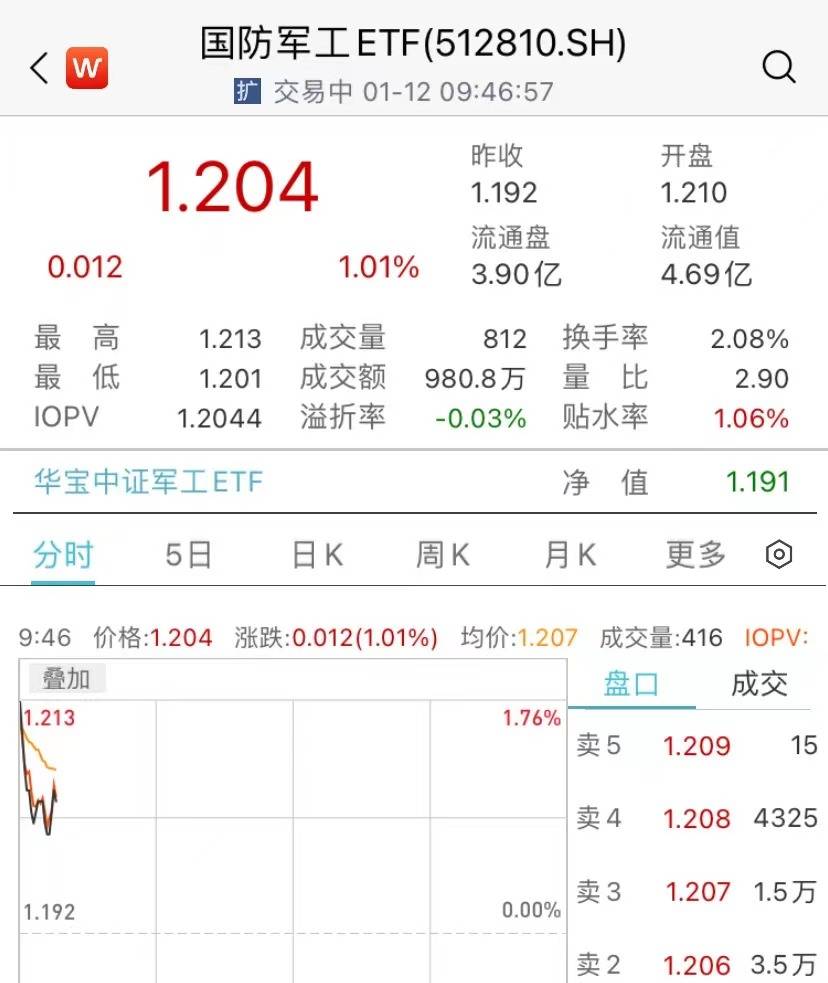Click the 贴水率 percentage in red
The height and width of the screenshot is (983, 828).
(x=748, y=417)
